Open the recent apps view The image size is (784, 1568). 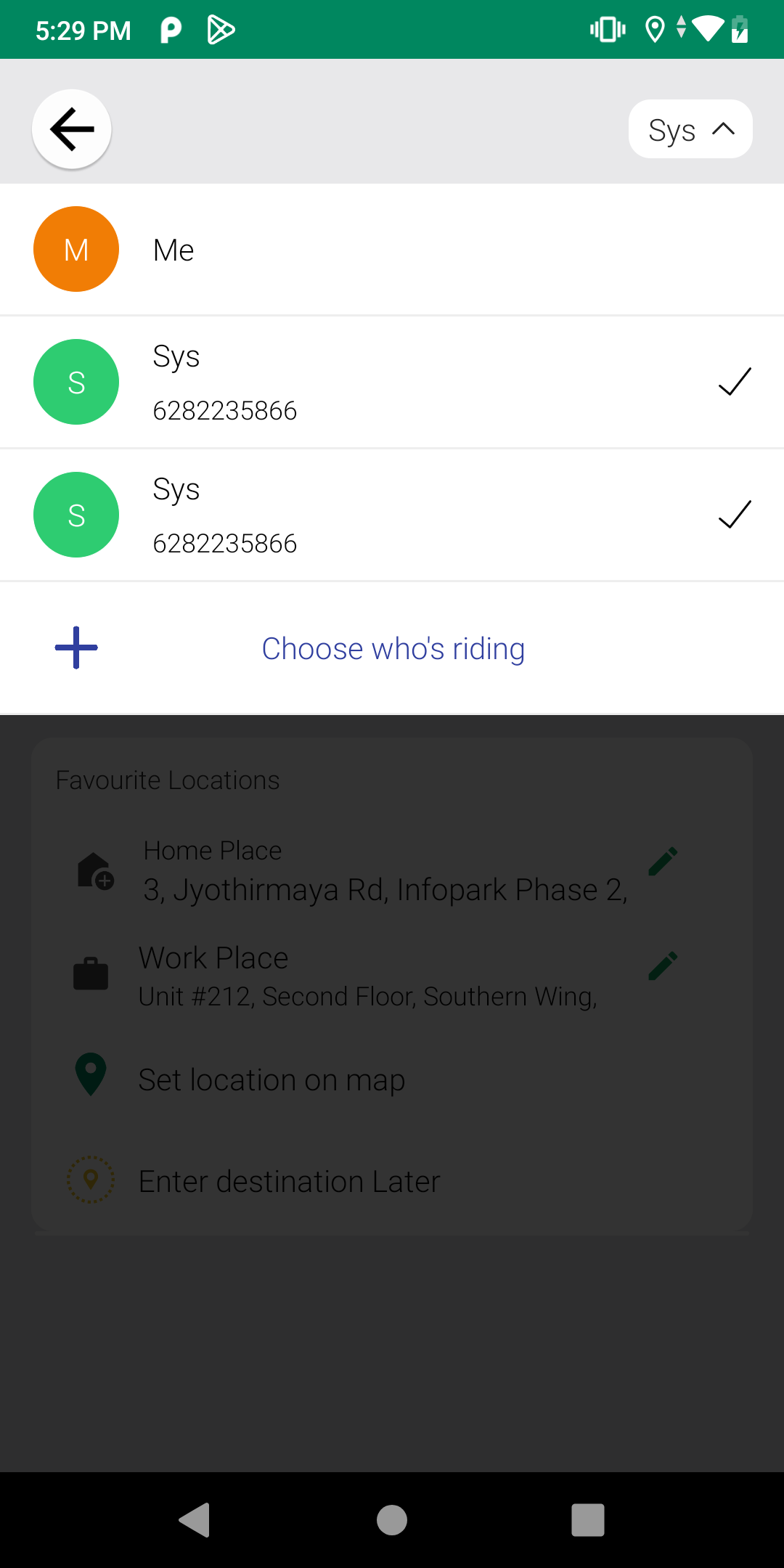(587, 1519)
